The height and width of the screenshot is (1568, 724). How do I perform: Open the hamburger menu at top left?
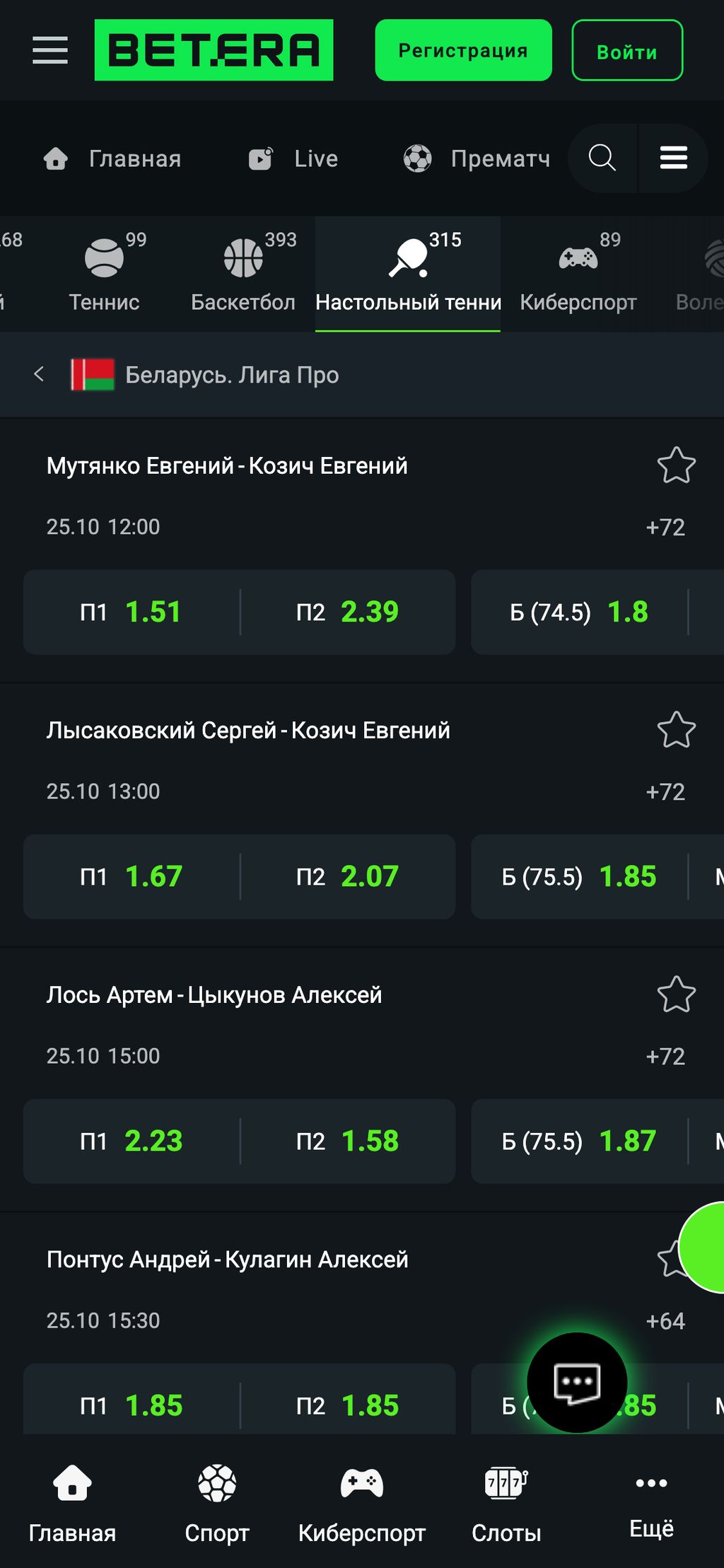49,50
